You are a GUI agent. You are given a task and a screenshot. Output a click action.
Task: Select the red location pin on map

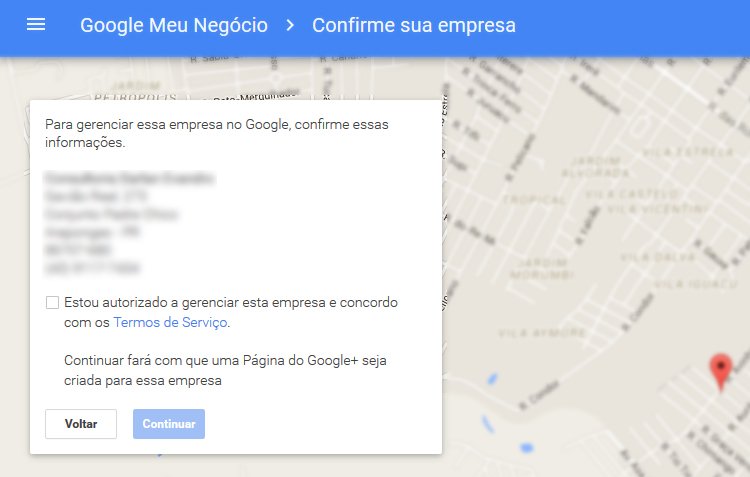coord(720,370)
